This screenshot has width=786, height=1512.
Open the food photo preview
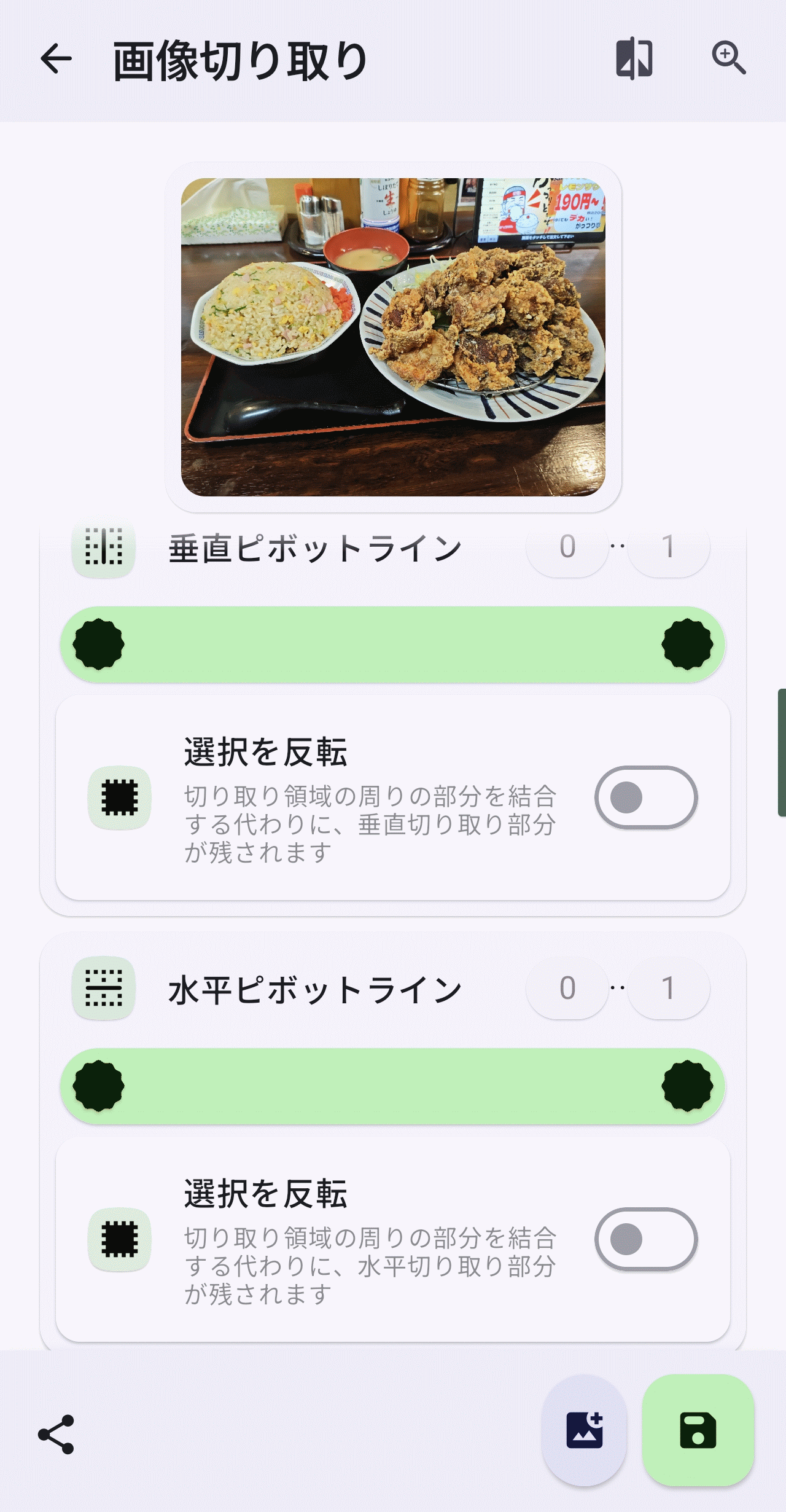click(x=393, y=337)
